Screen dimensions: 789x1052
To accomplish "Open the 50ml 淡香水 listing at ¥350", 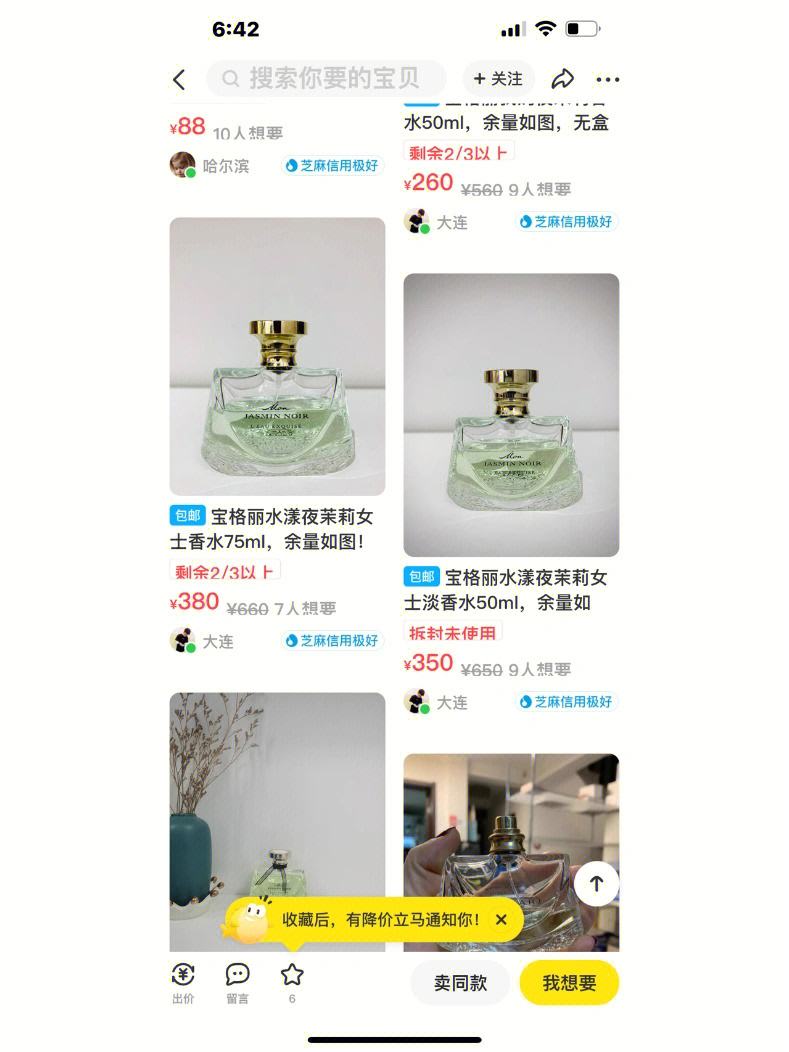I will [511, 415].
